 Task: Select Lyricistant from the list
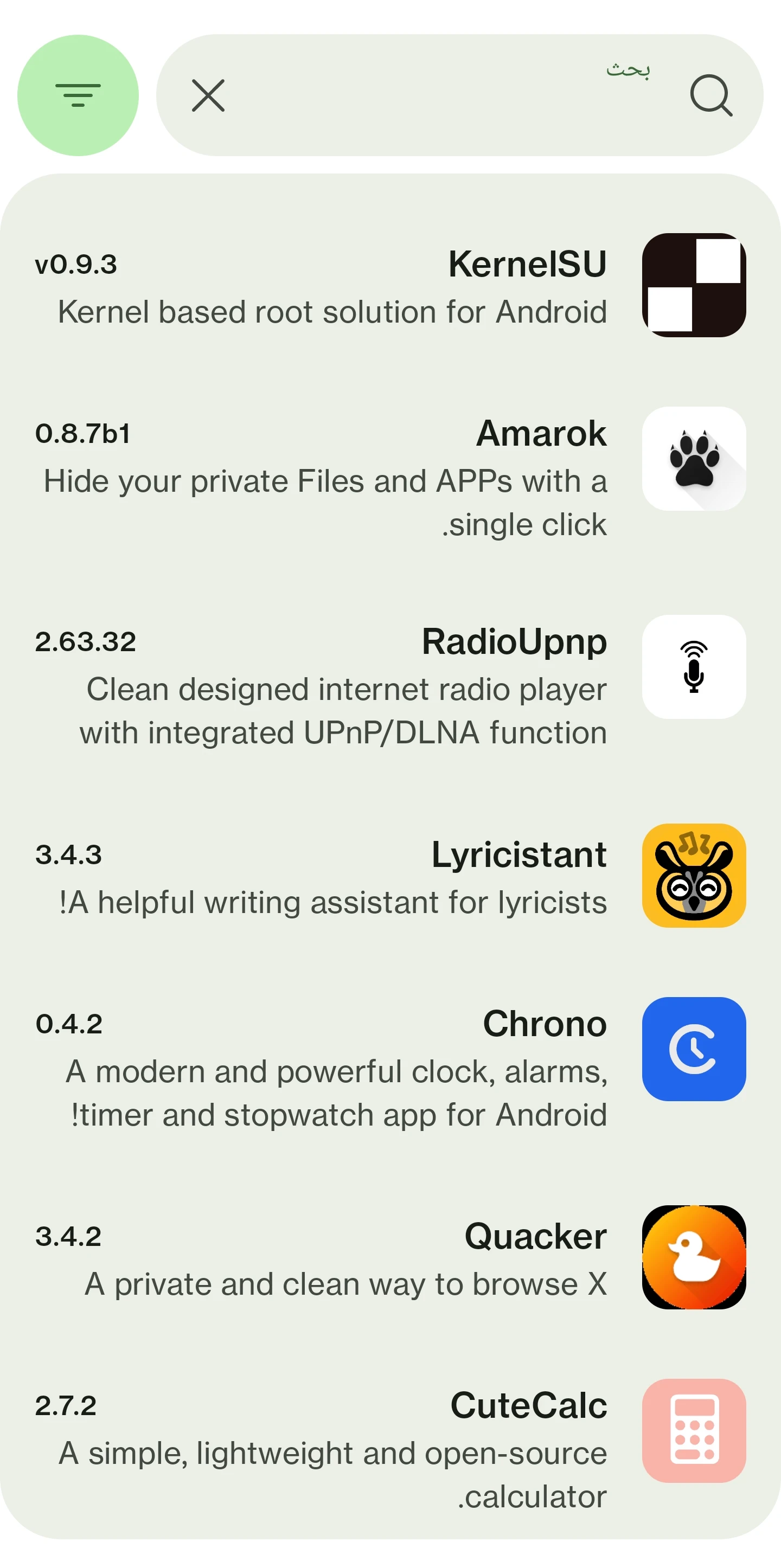point(389,877)
